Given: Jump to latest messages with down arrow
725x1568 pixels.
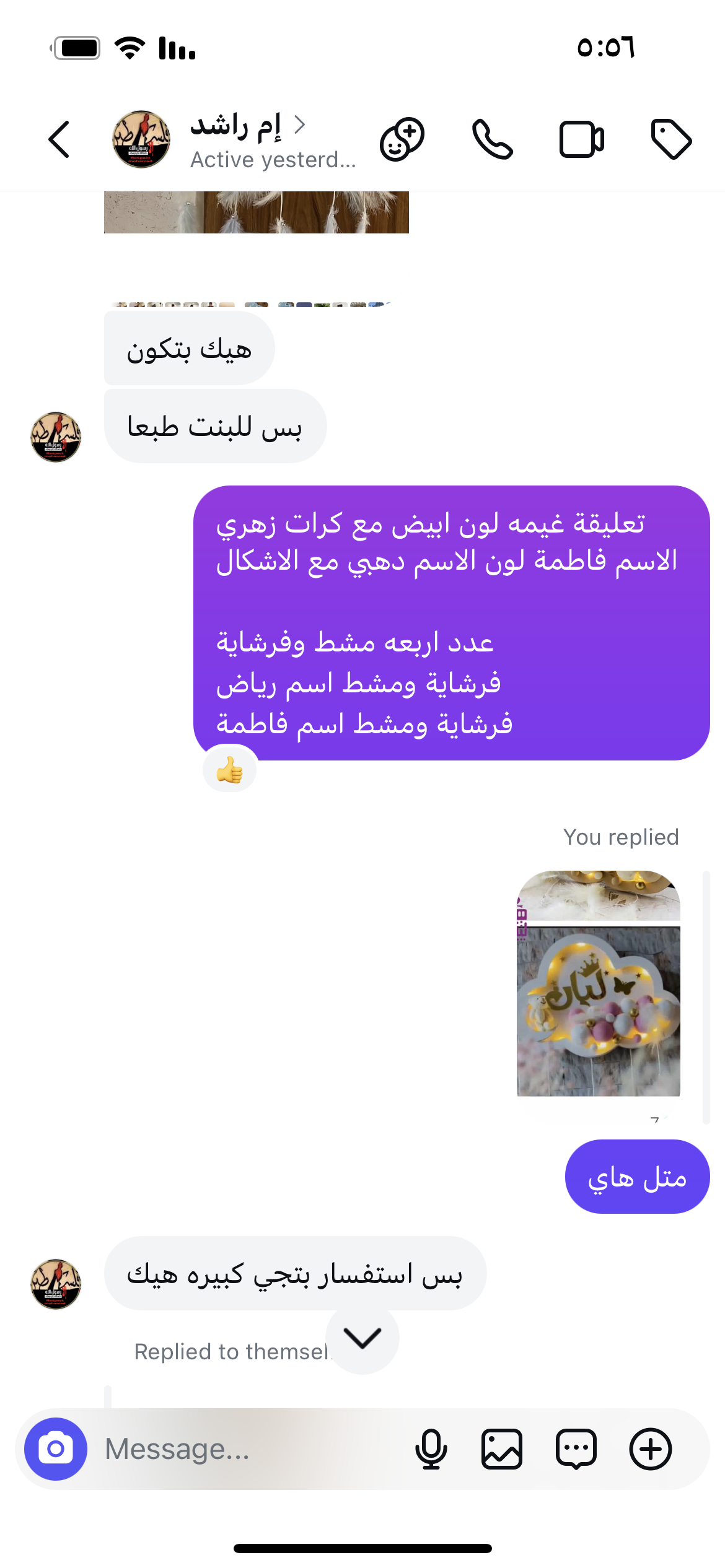Looking at the screenshot, I should [x=362, y=1339].
